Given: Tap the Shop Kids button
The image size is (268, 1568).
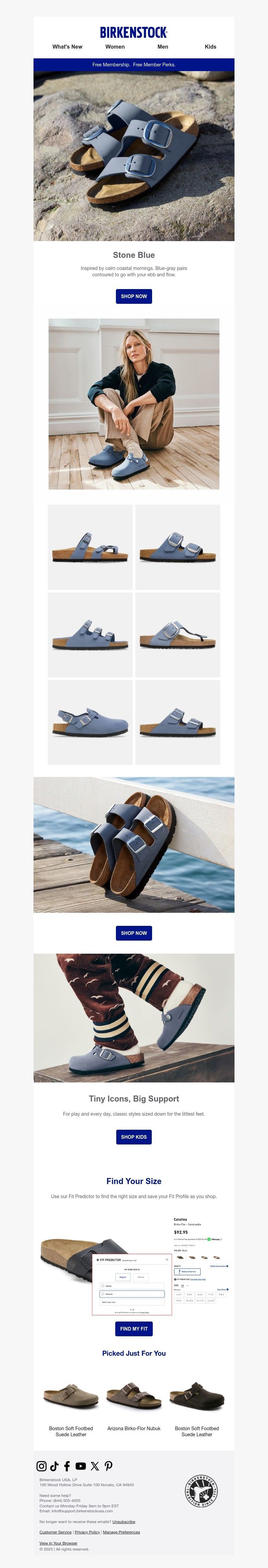Looking at the screenshot, I should [134, 1137].
